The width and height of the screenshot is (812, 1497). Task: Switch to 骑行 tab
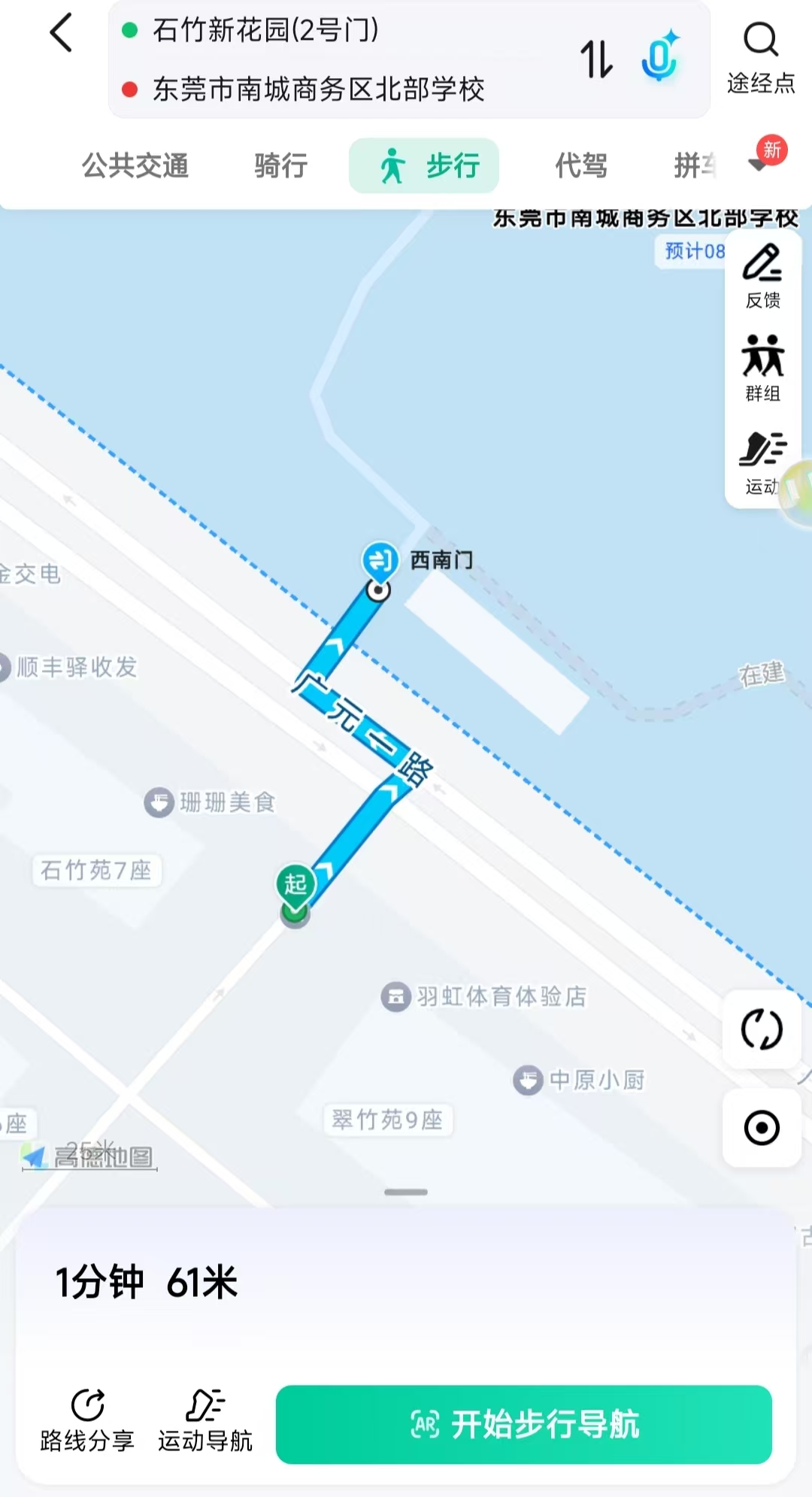280,165
